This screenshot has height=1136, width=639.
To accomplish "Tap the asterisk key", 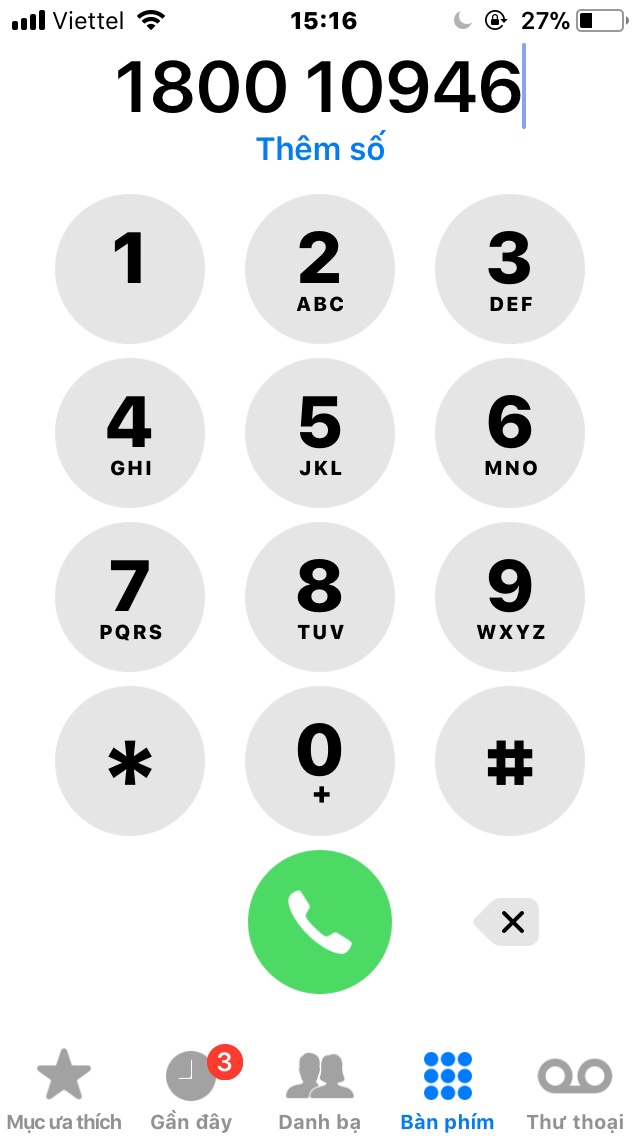I will pyautogui.click(x=130, y=761).
